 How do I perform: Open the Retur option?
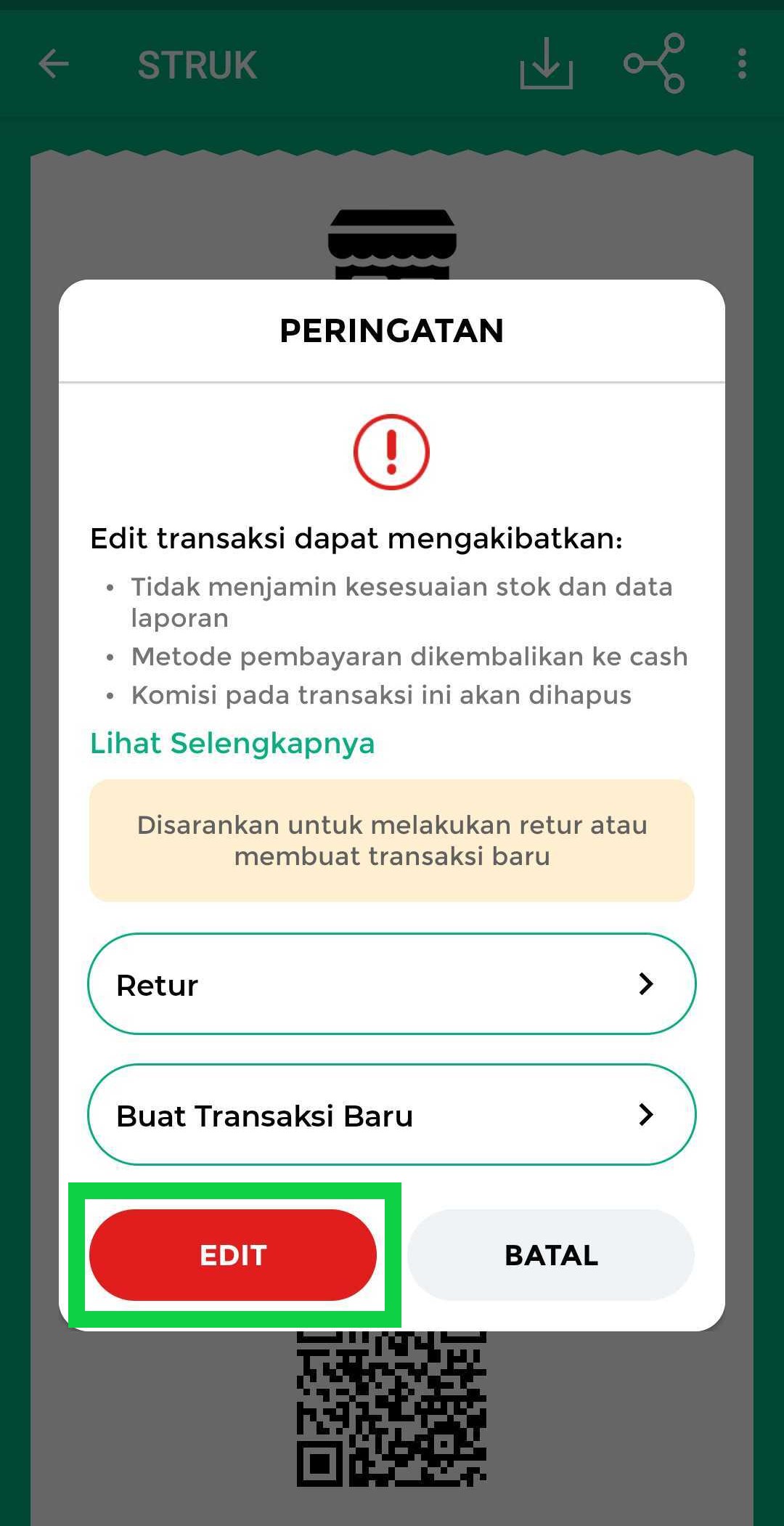[x=391, y=984]
